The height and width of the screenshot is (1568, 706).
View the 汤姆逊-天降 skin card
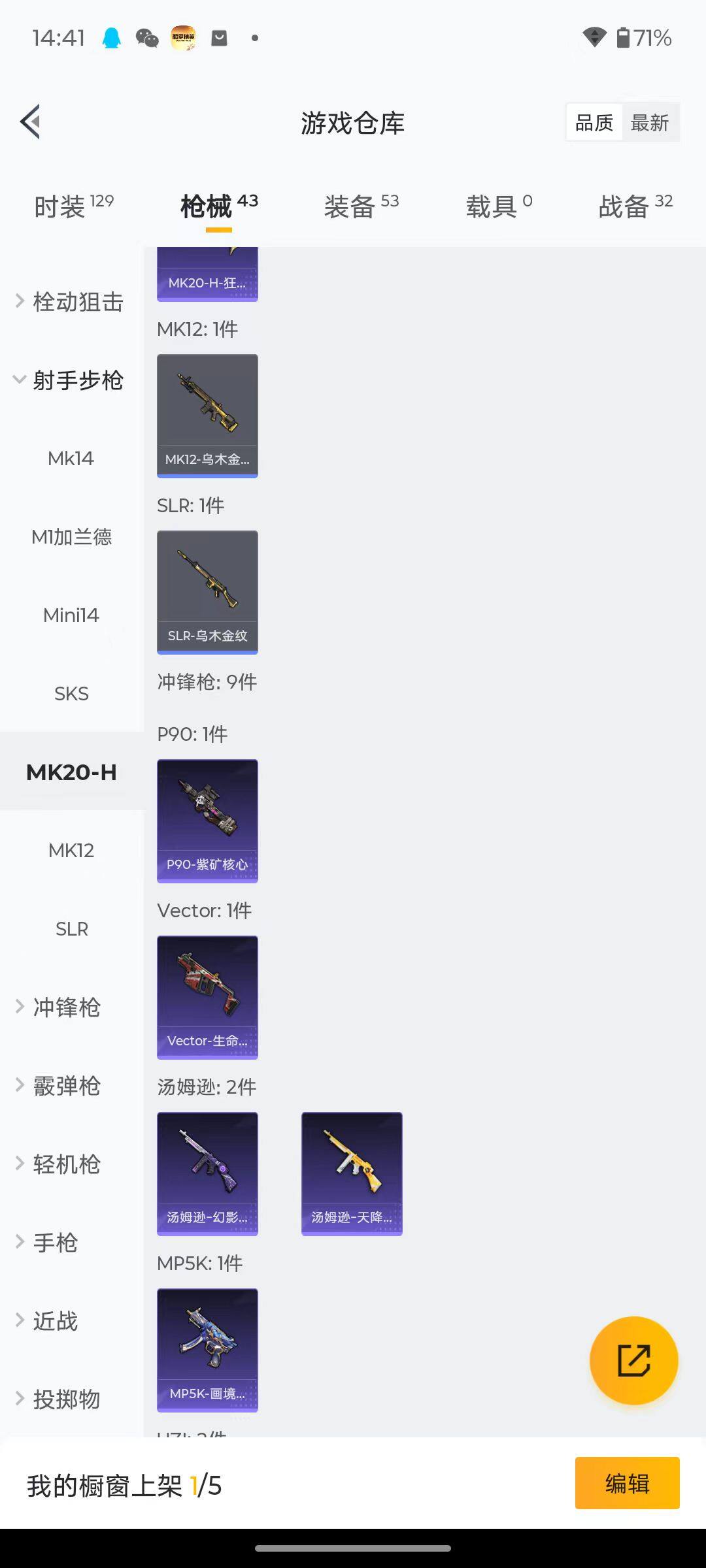(x=352, y=1173)
